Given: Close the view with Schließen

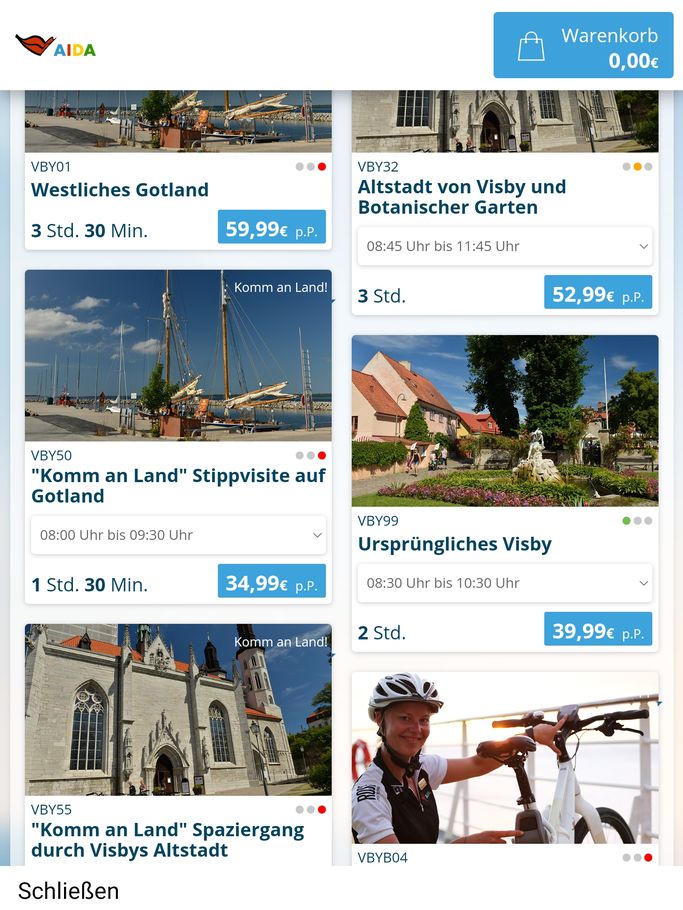Looking at the screenshot, I should pos(68,890).
